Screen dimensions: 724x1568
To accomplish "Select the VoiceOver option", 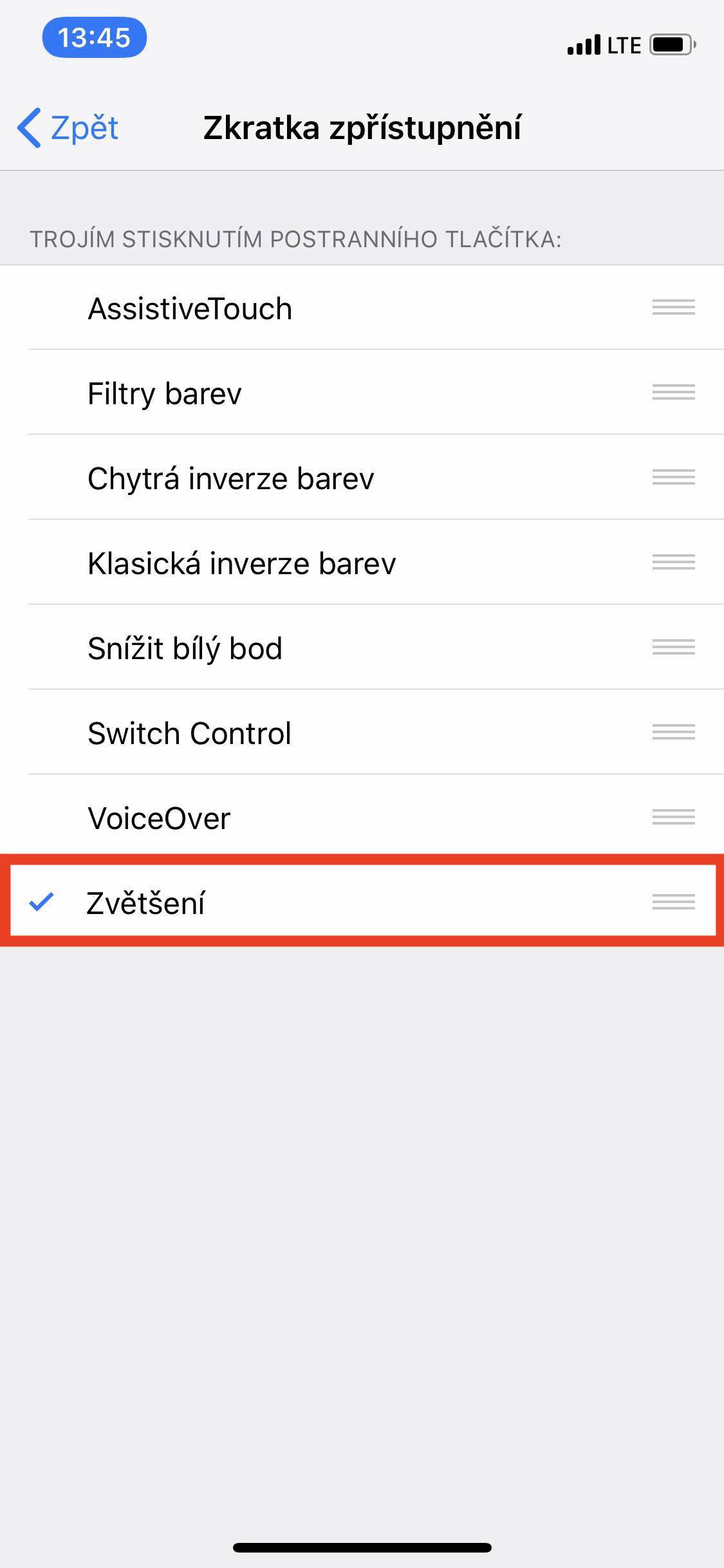I will click(362, 817).
